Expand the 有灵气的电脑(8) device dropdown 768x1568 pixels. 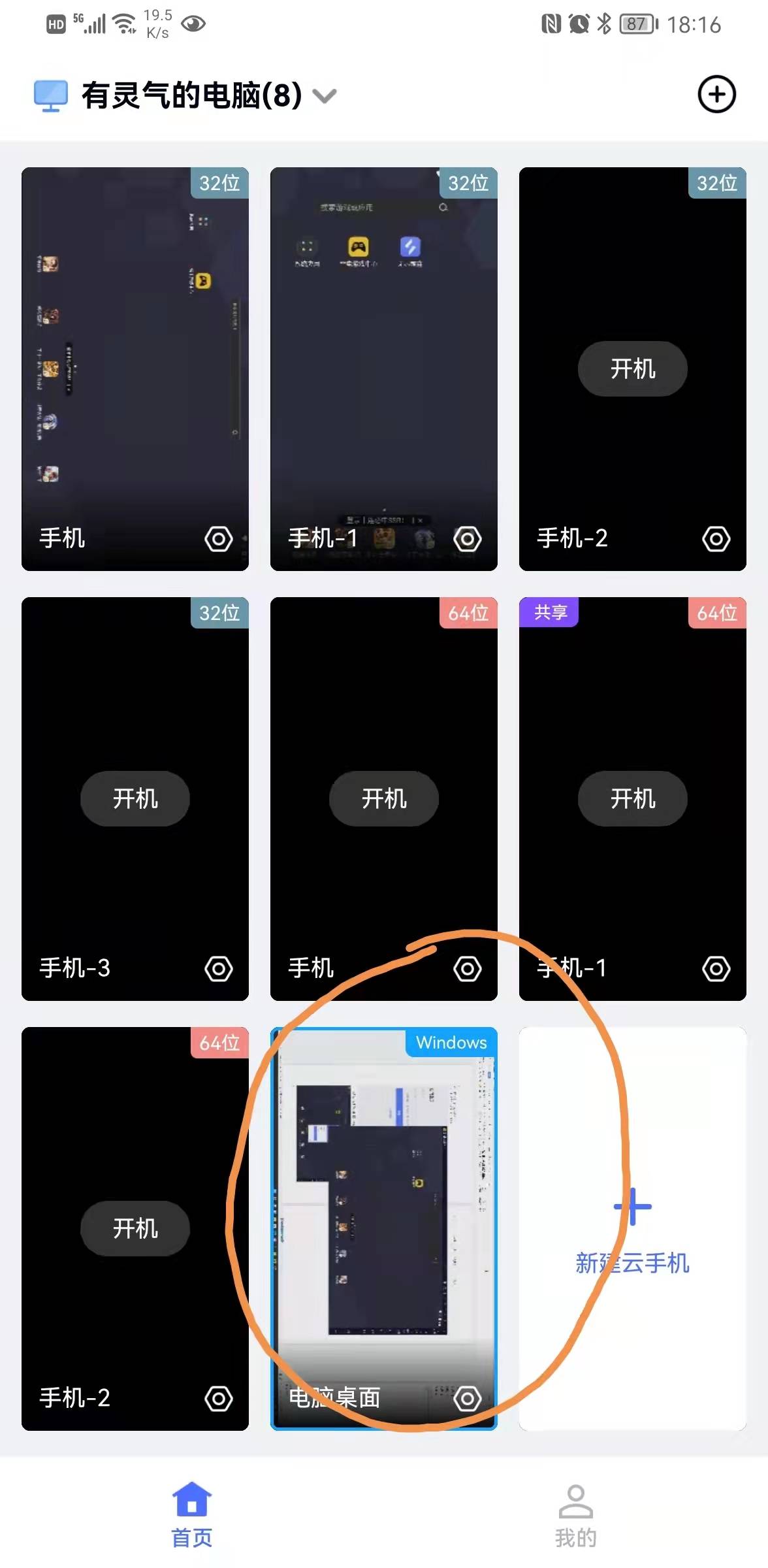tap(325, 96)
